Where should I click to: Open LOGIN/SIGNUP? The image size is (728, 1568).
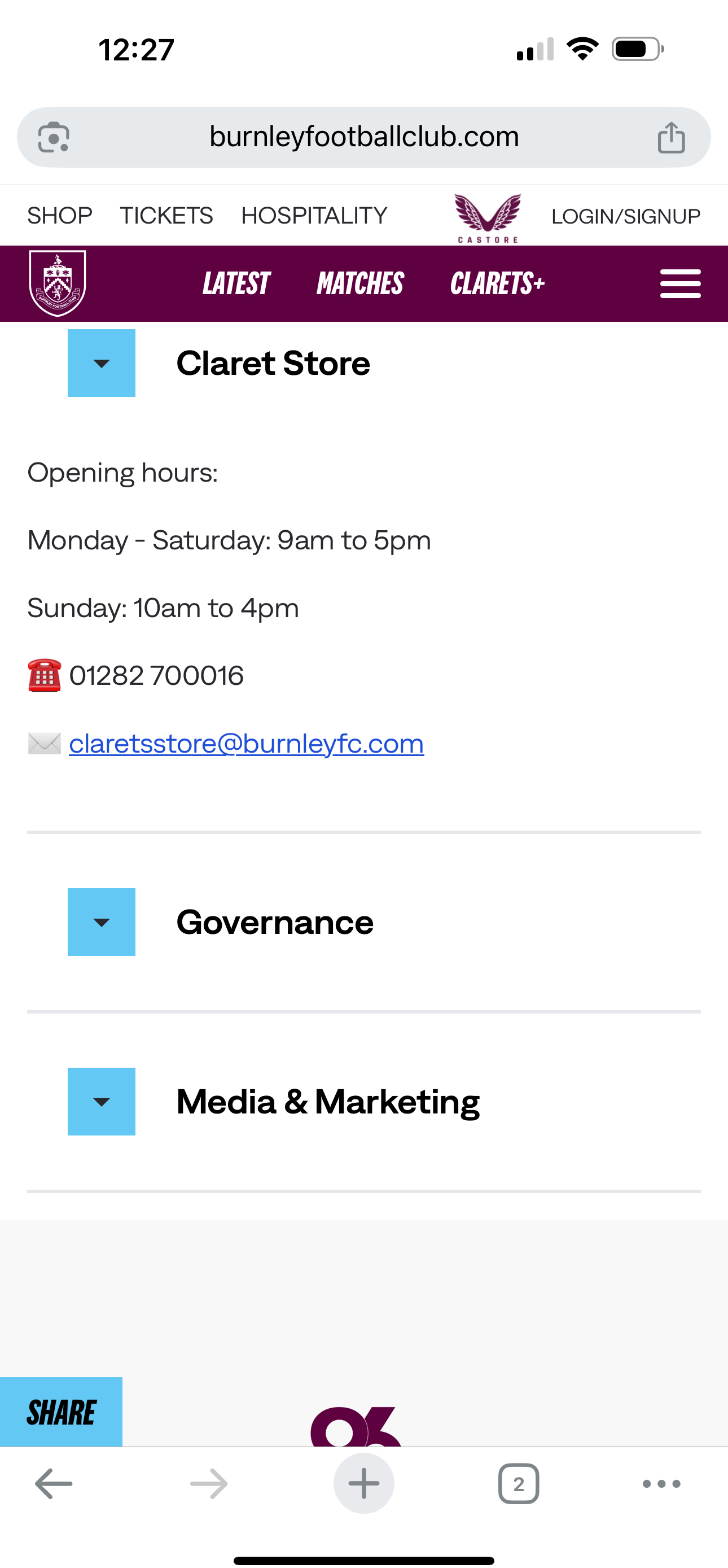pyautogui.click(x=625, y=216)
